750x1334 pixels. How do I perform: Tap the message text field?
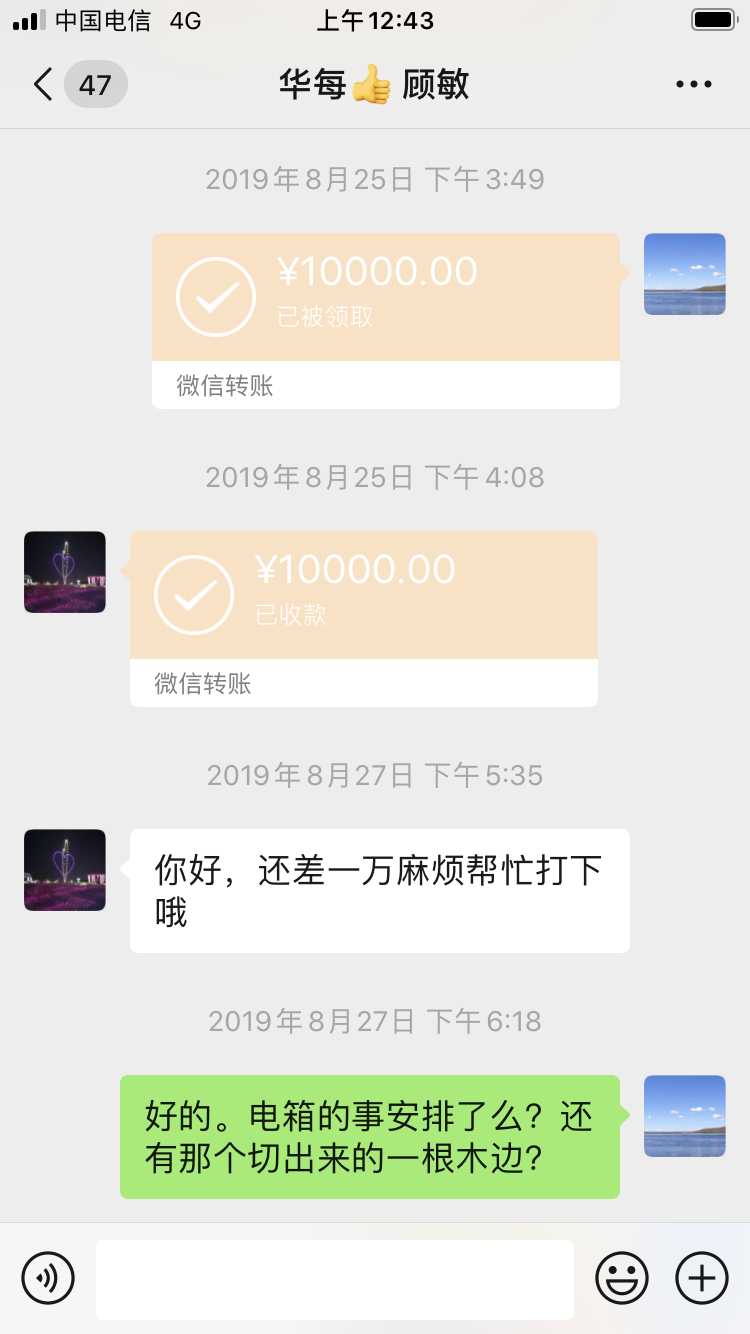(x=335, y=1279)
